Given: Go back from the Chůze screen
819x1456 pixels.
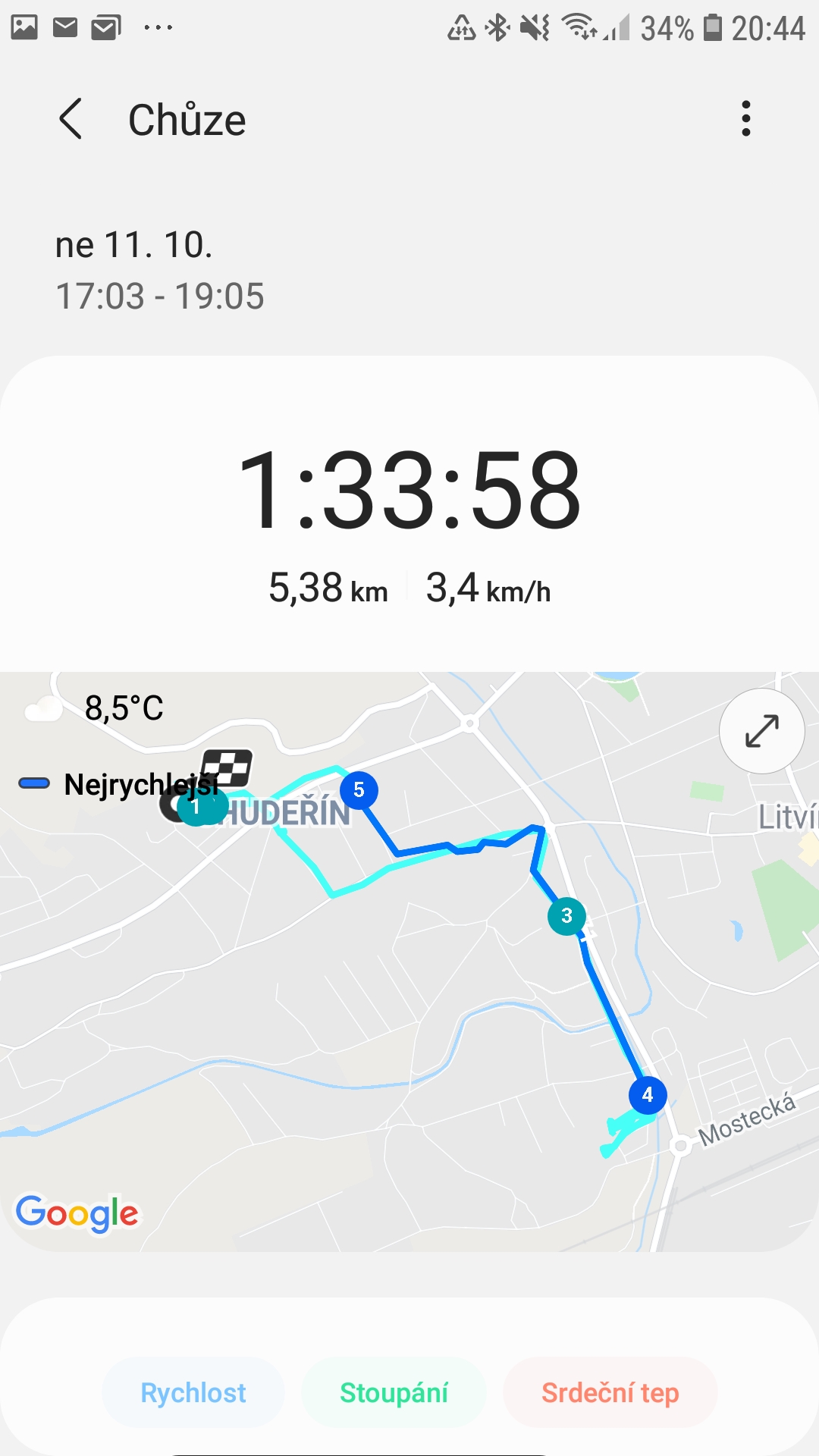Looking at the screenshot, I should coord(71,119).
